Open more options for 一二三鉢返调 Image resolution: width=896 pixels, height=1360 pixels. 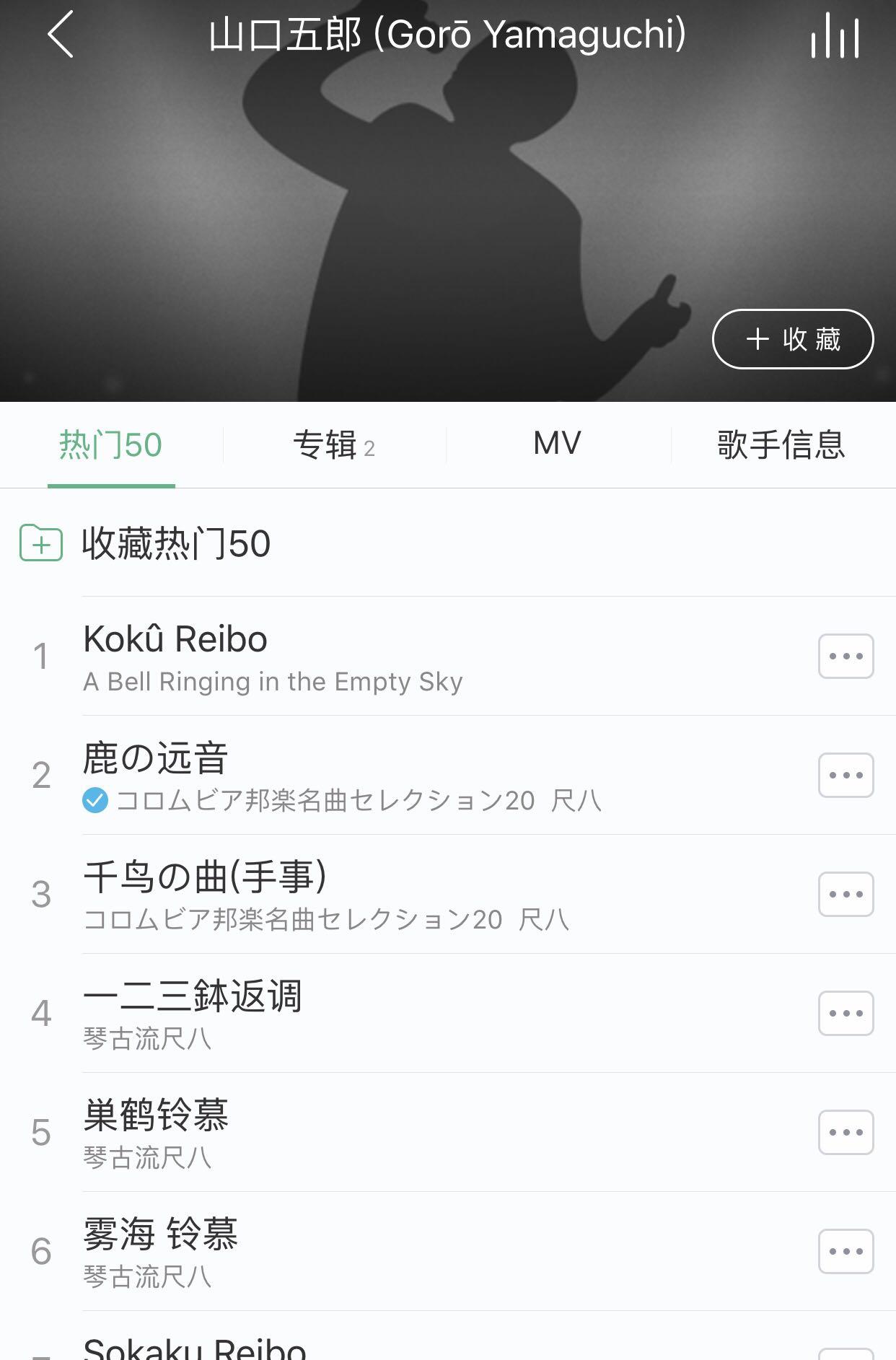tap(846, 1014)
